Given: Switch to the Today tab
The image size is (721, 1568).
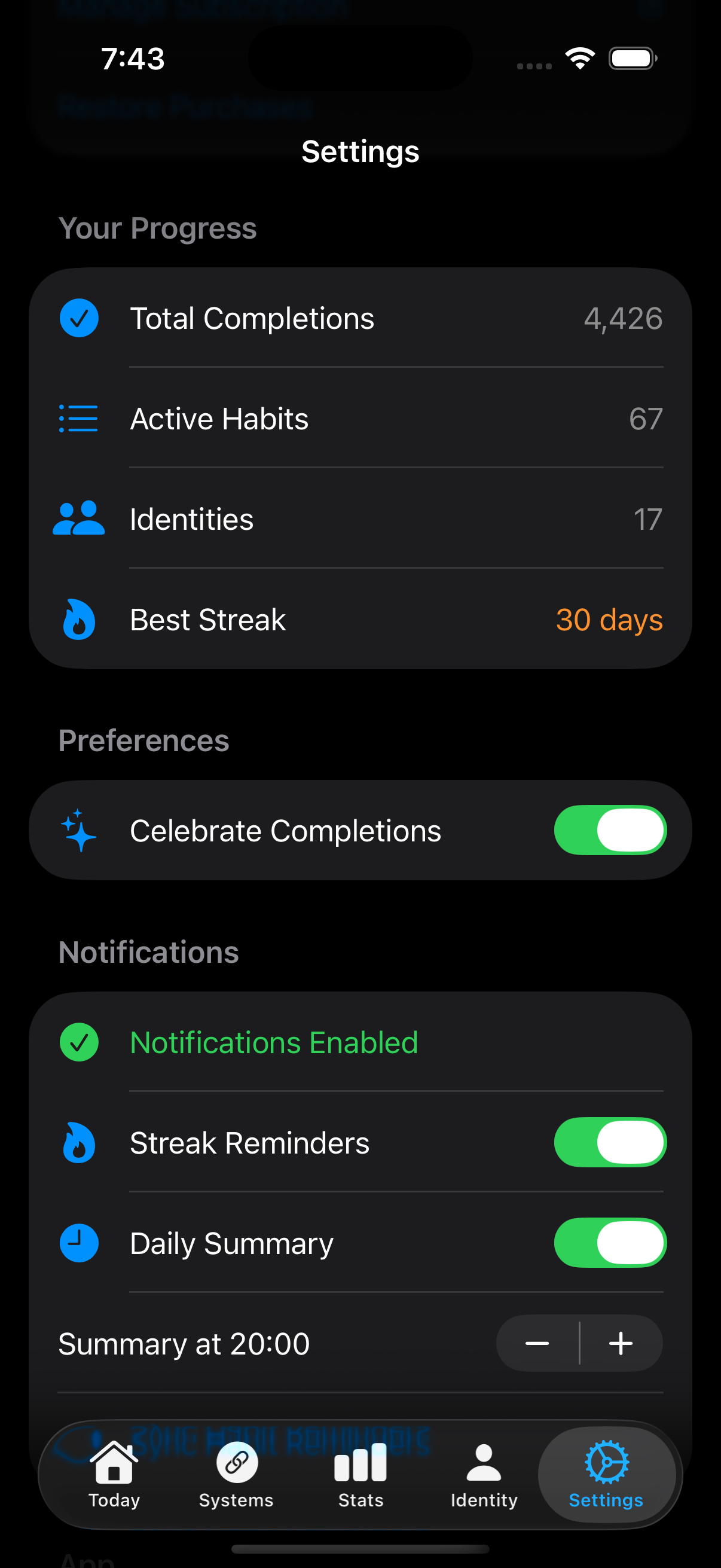Looking at the screenshot, I should (x=114, y=1474).
